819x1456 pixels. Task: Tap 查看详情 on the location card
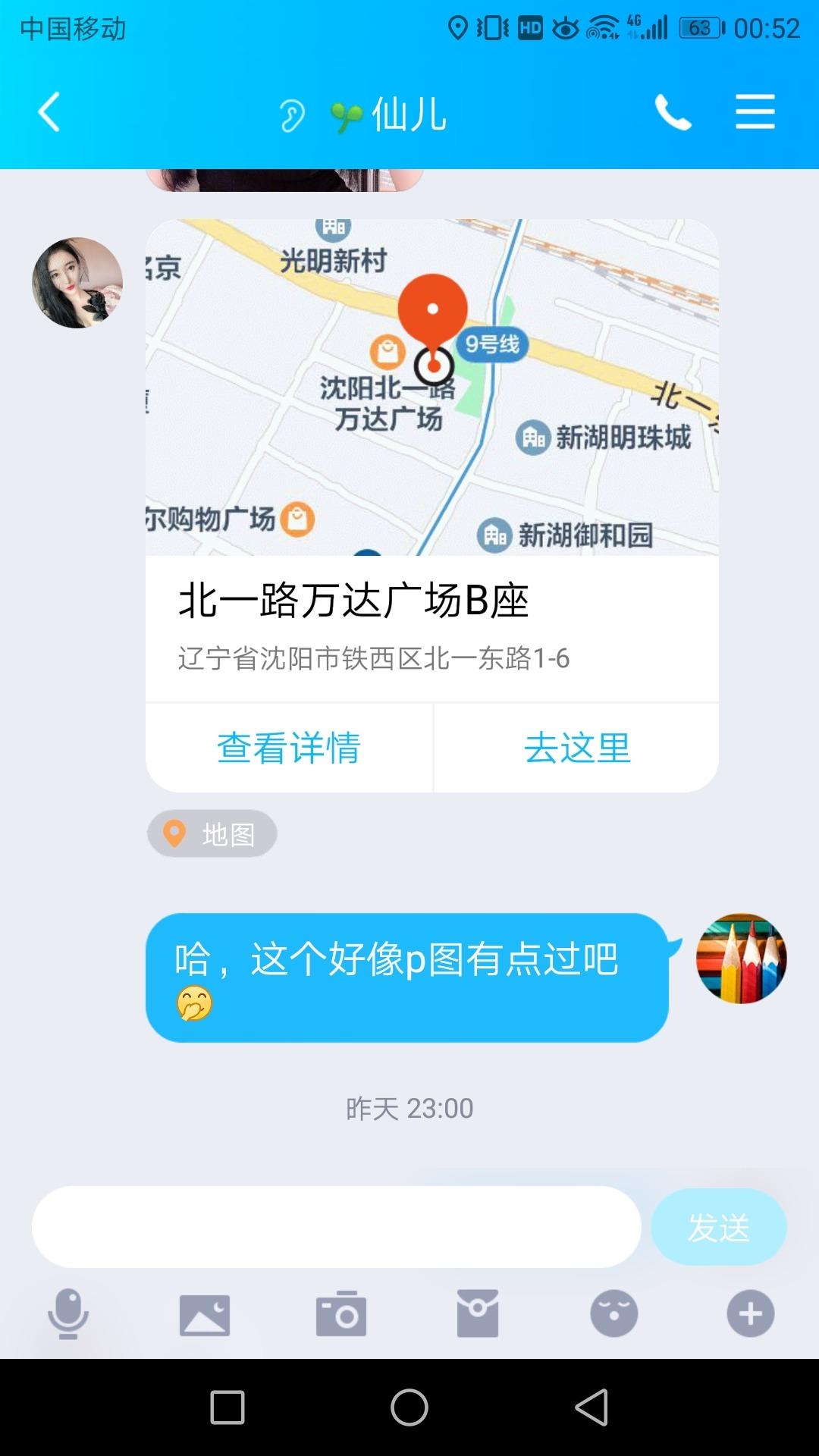[289, 748]
